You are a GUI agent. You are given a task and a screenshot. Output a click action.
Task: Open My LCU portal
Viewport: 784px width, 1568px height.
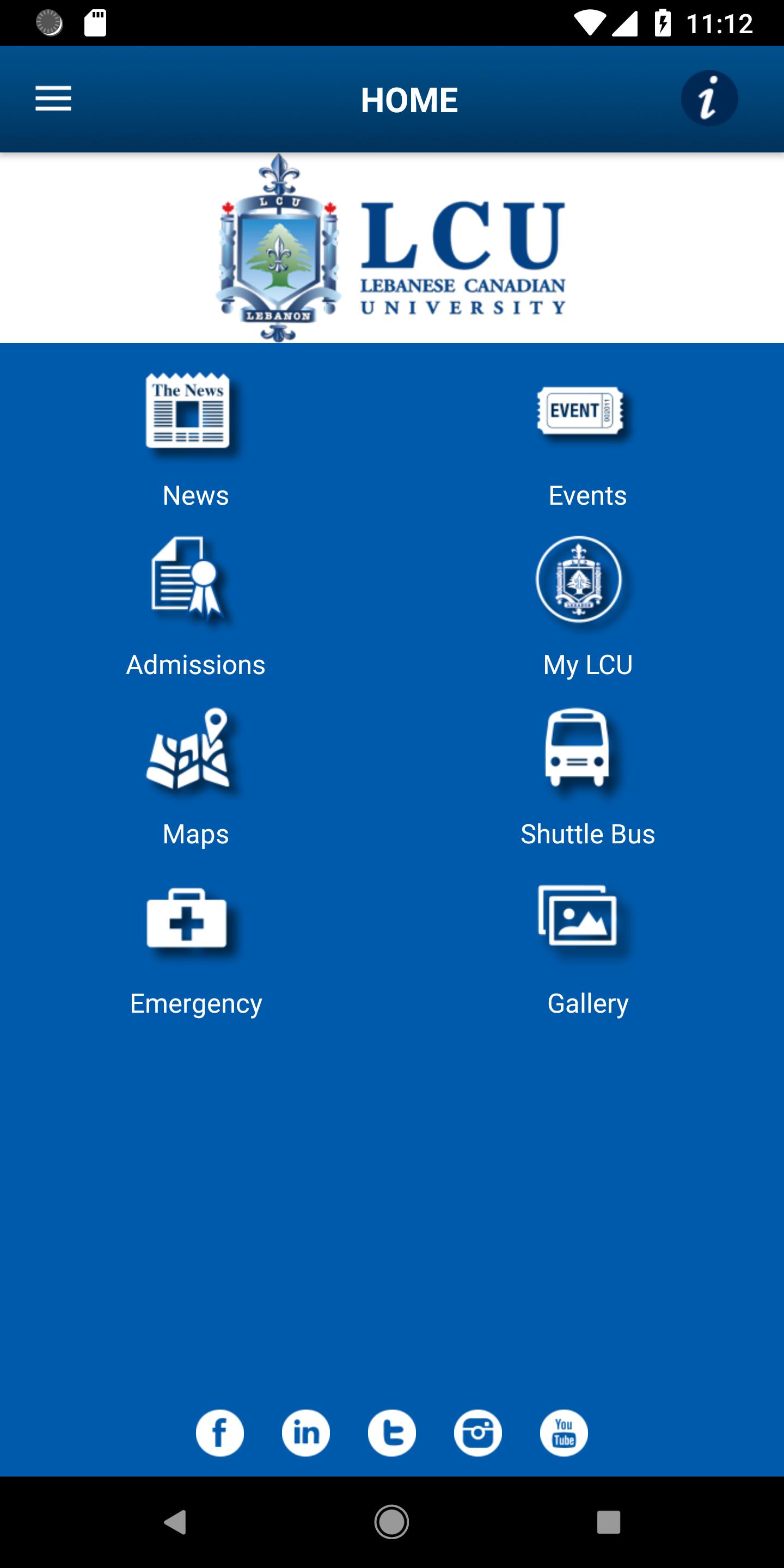pyautogui.click(x=587, y=608)
